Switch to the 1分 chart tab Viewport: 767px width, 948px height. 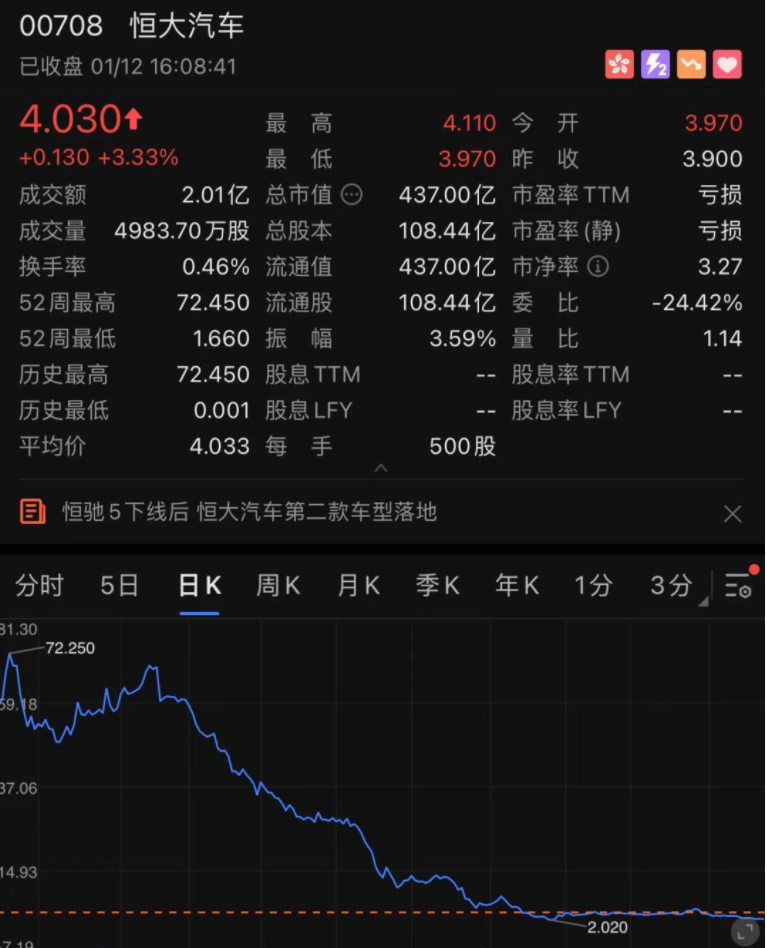coord(593,585)
